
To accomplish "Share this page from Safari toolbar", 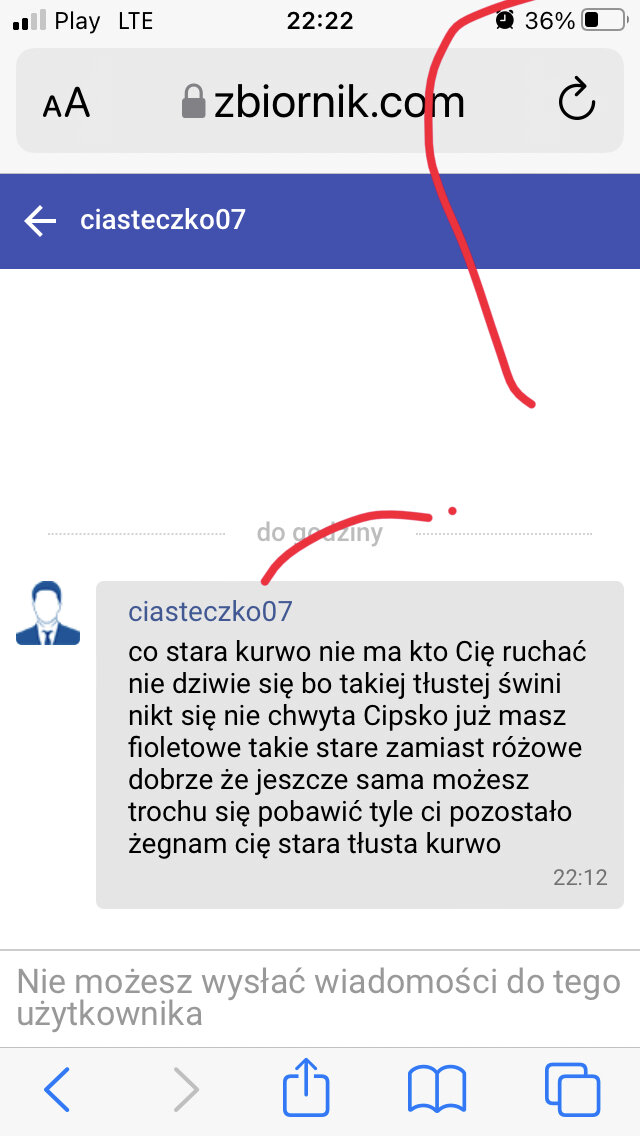I will tap(306, 1087).
